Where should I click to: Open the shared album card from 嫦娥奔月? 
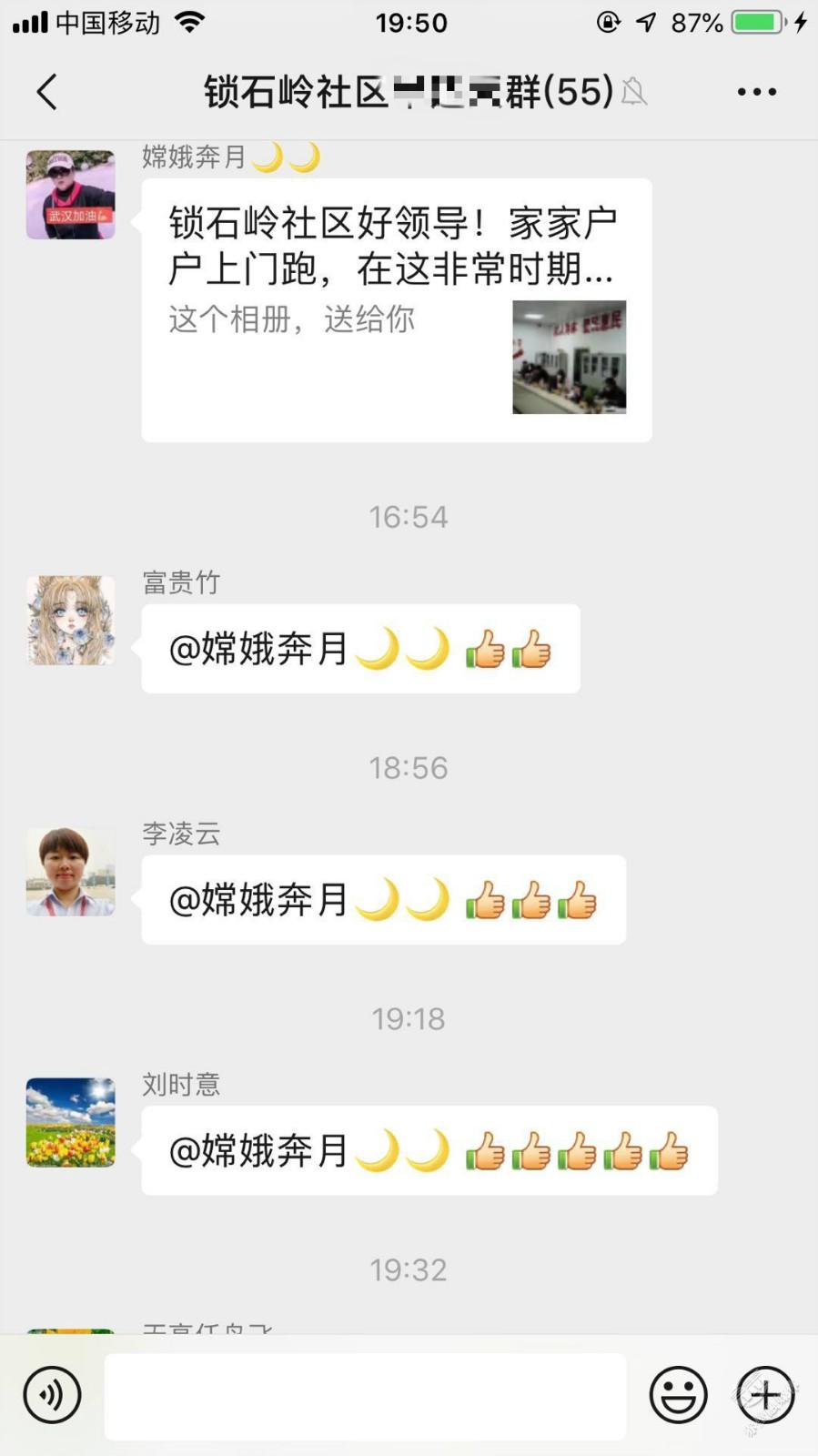(x=396, y=309)
